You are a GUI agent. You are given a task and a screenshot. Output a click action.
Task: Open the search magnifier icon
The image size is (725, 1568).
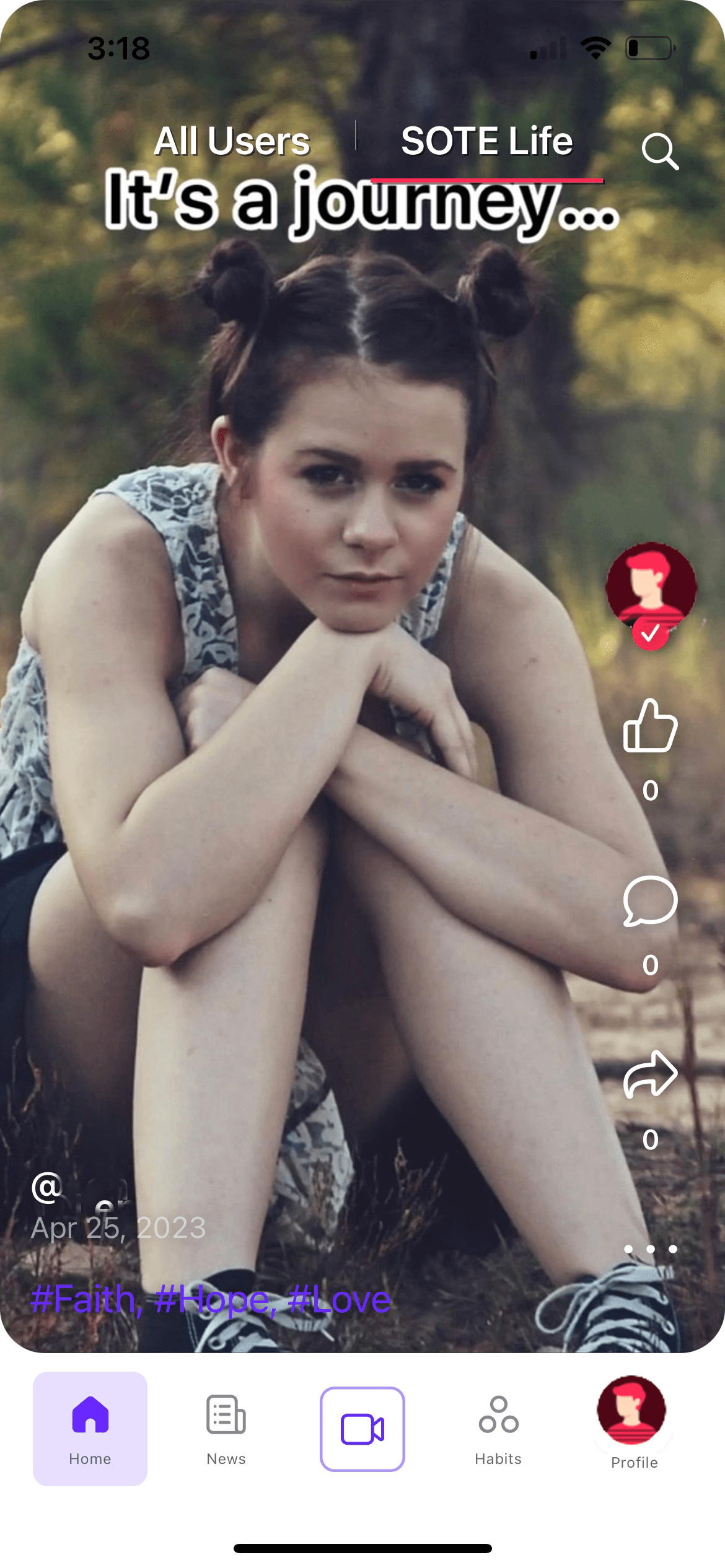660,151
